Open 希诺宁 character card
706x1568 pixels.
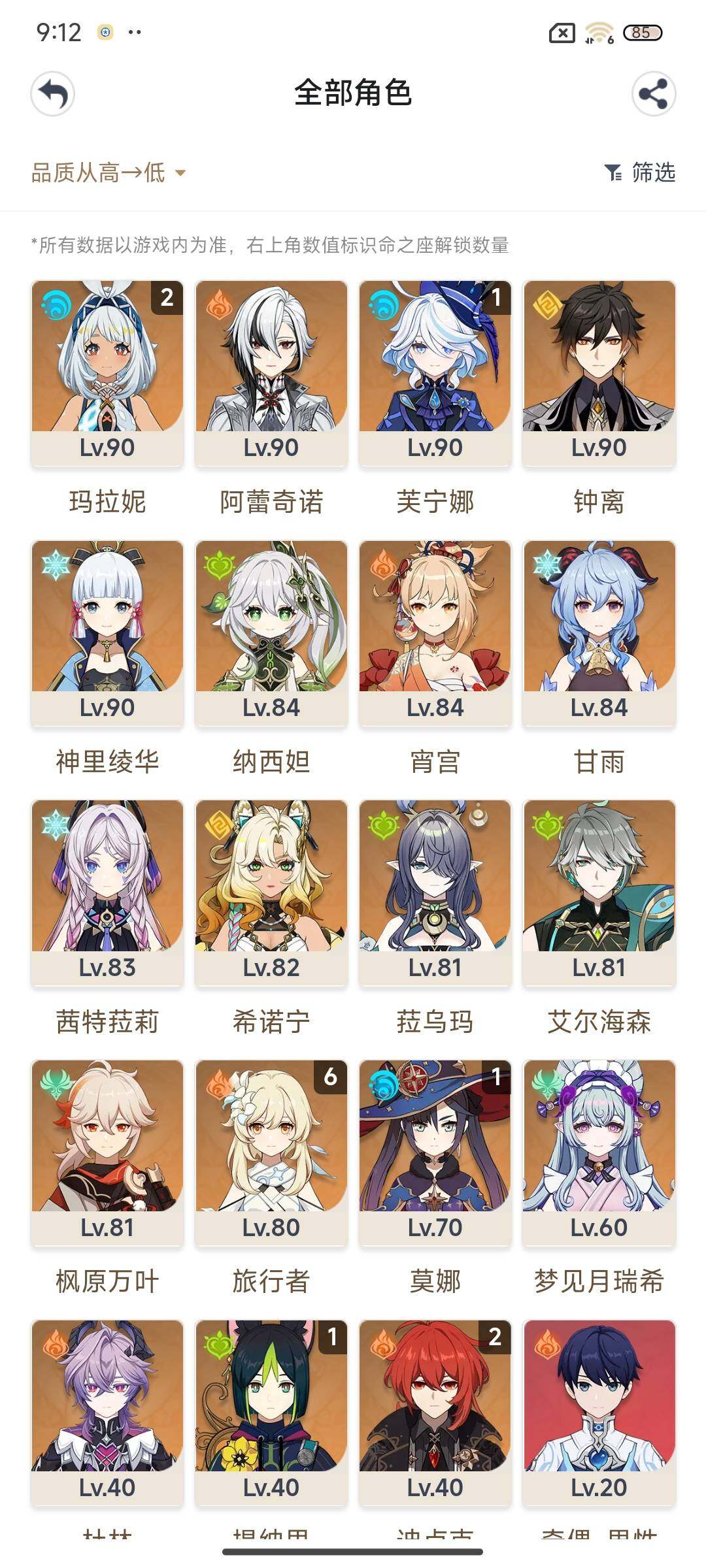click(271, 892)
